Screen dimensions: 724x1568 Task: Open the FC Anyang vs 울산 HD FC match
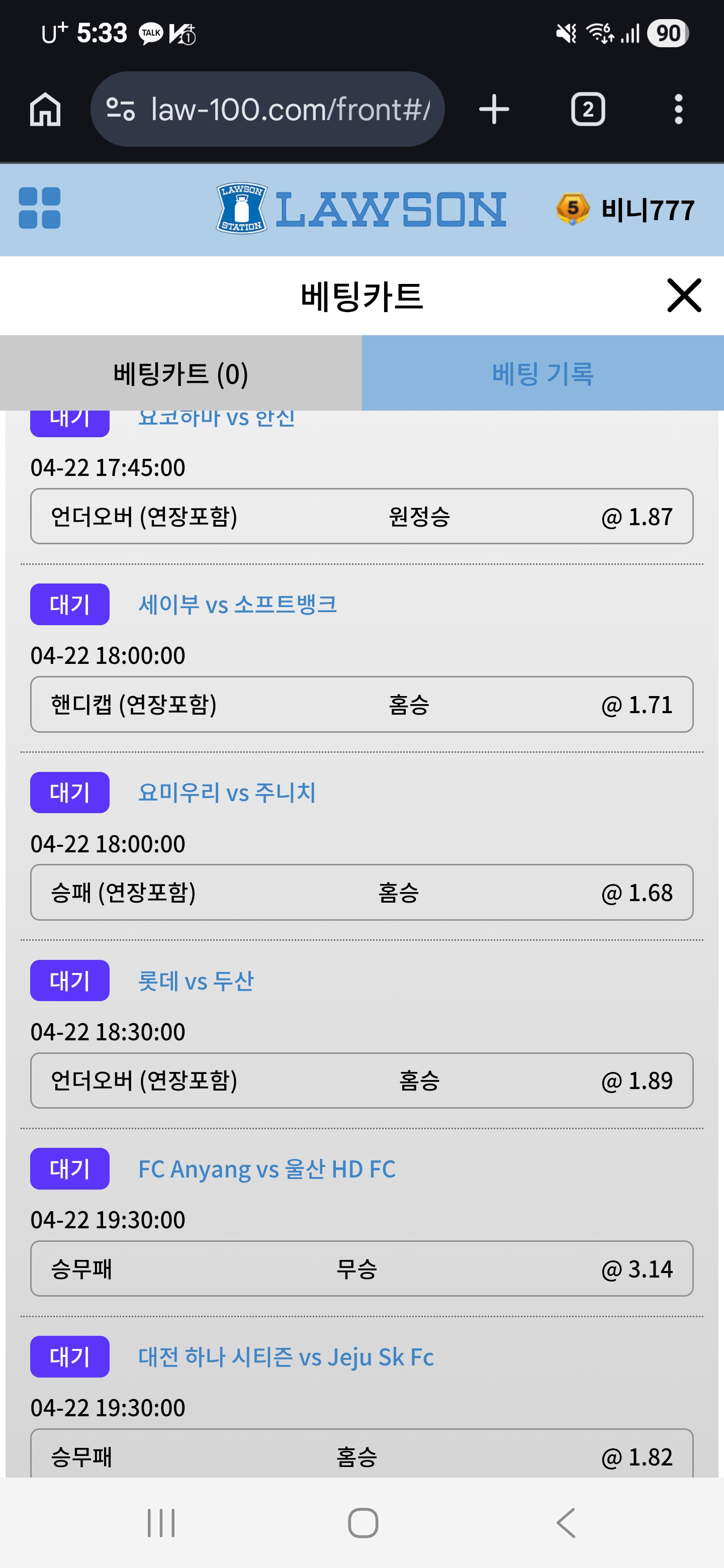click(x=266, y=1168)
